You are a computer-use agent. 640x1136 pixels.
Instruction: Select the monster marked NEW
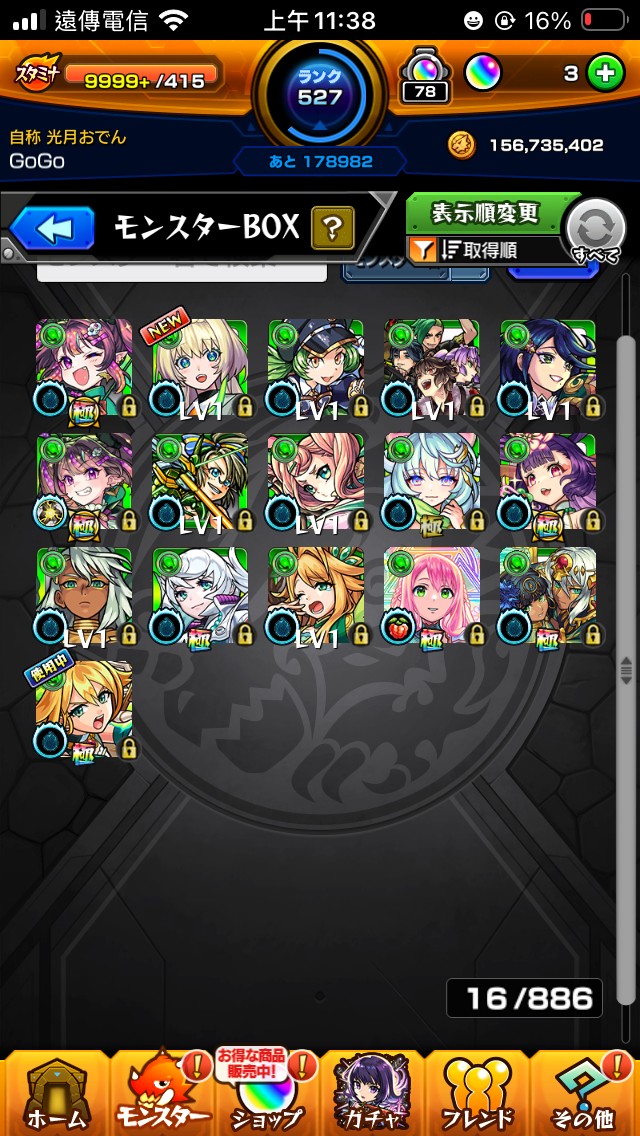tap(200, 368)
